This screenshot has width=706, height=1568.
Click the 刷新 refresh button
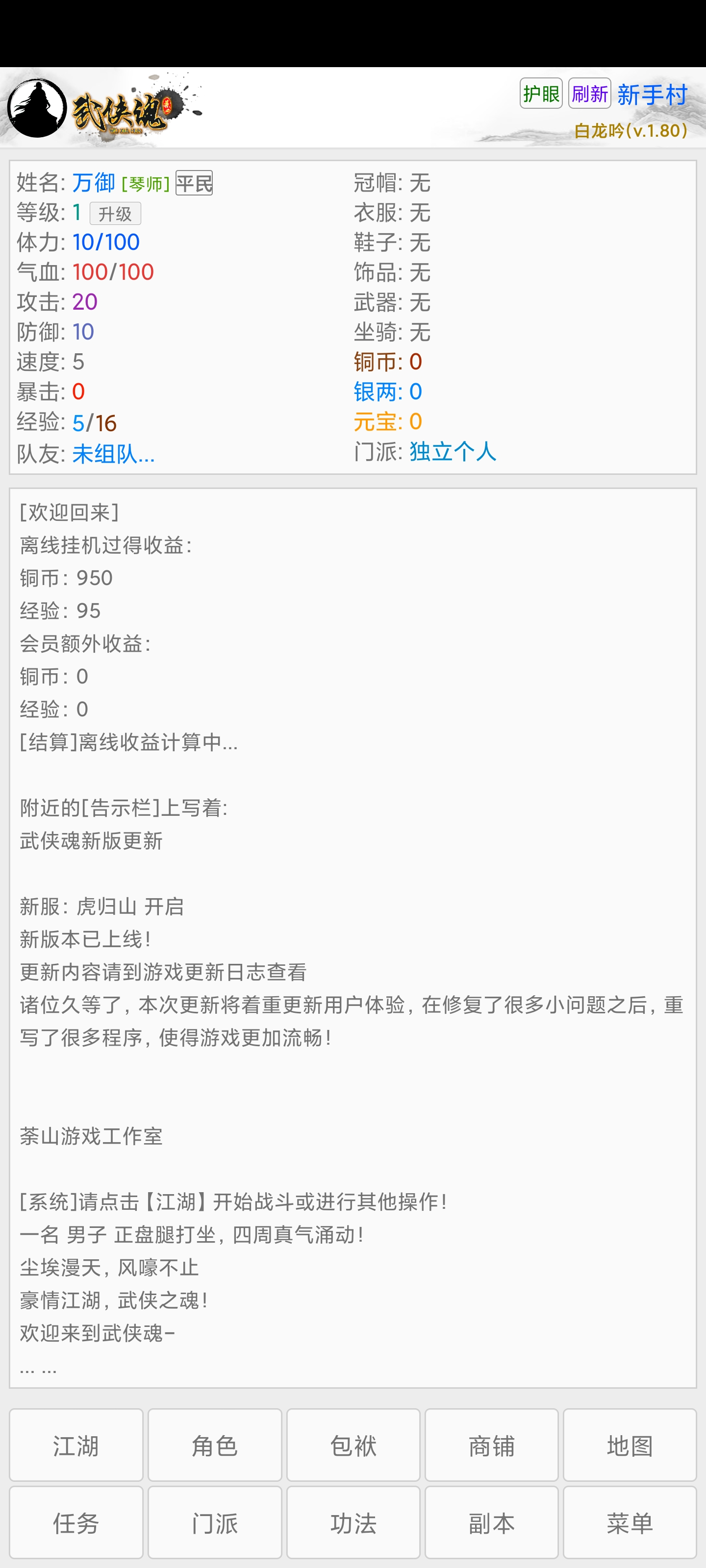pyautogui.click(x=590, y=95)
